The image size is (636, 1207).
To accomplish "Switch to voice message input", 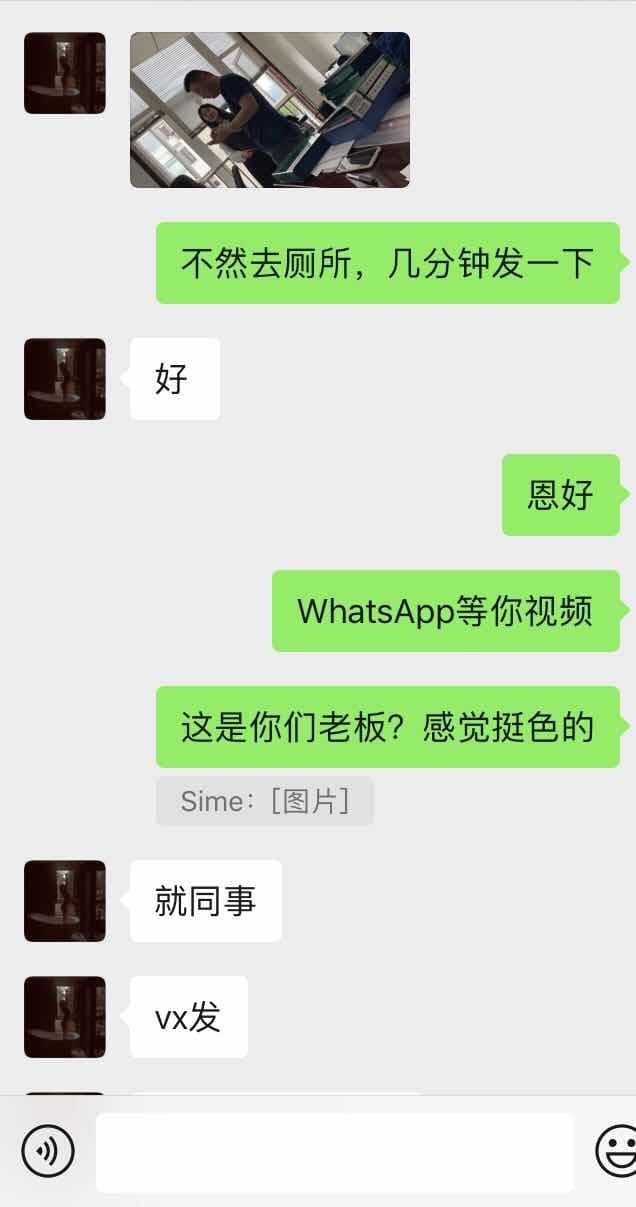I will (47, 1151).
